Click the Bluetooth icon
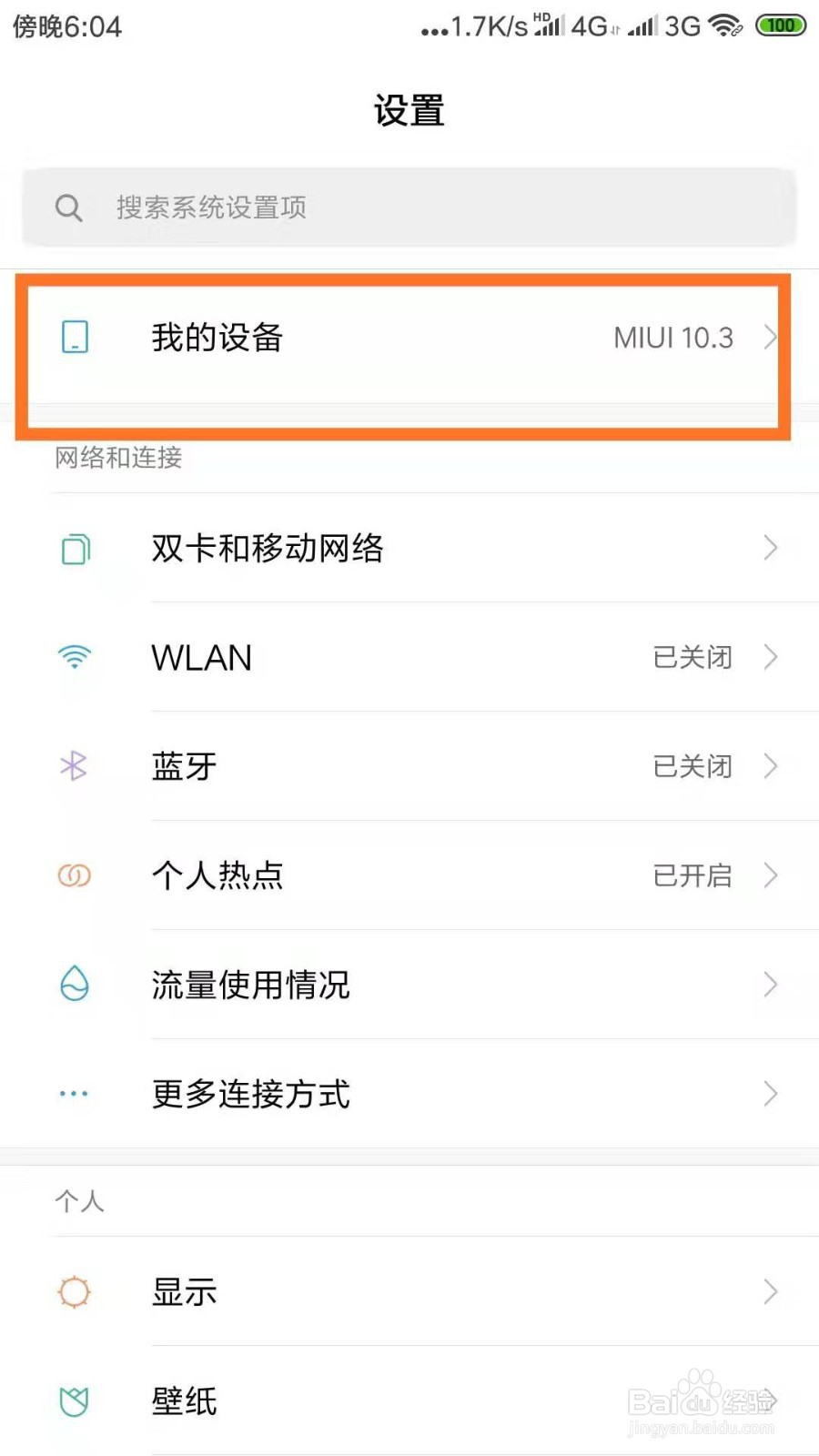 tap(74, 766)
